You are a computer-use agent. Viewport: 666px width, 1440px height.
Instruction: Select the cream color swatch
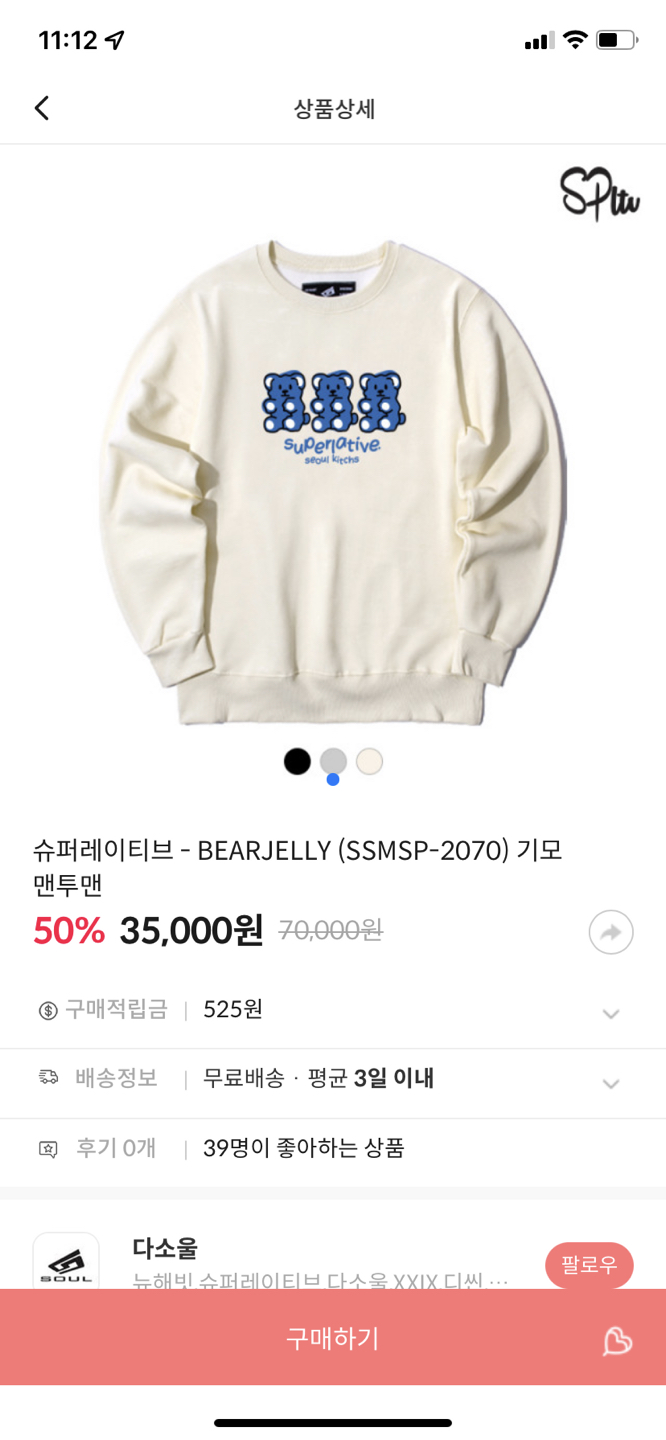[x=369, y=761]
